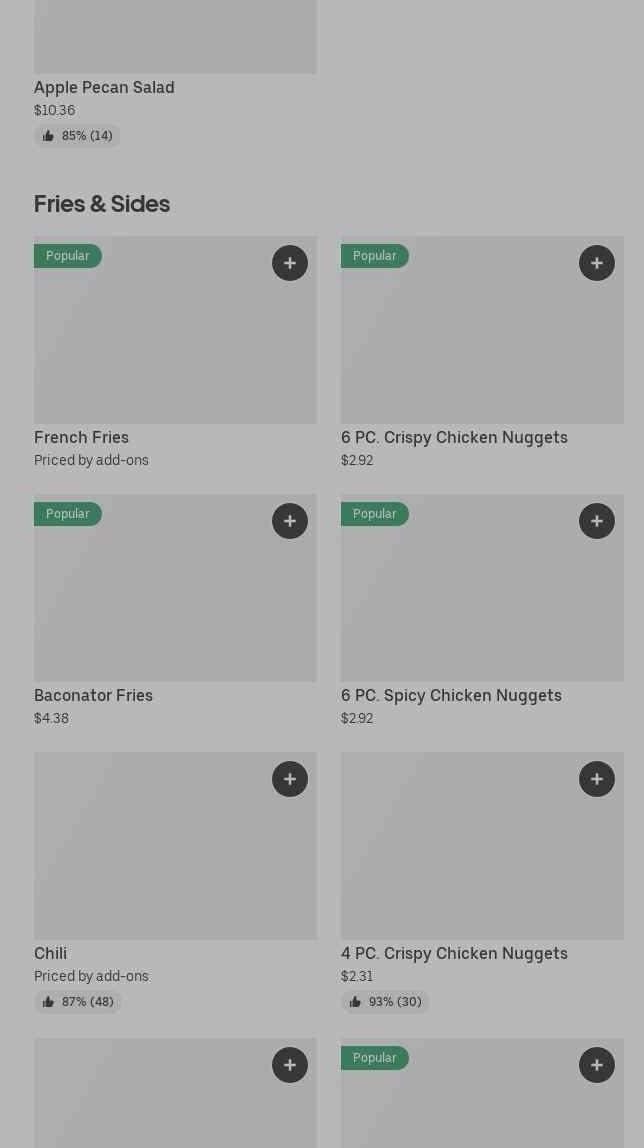
Task: View 6 PC. Spicy Chicken Nuggets details
Action: (482, 598)
